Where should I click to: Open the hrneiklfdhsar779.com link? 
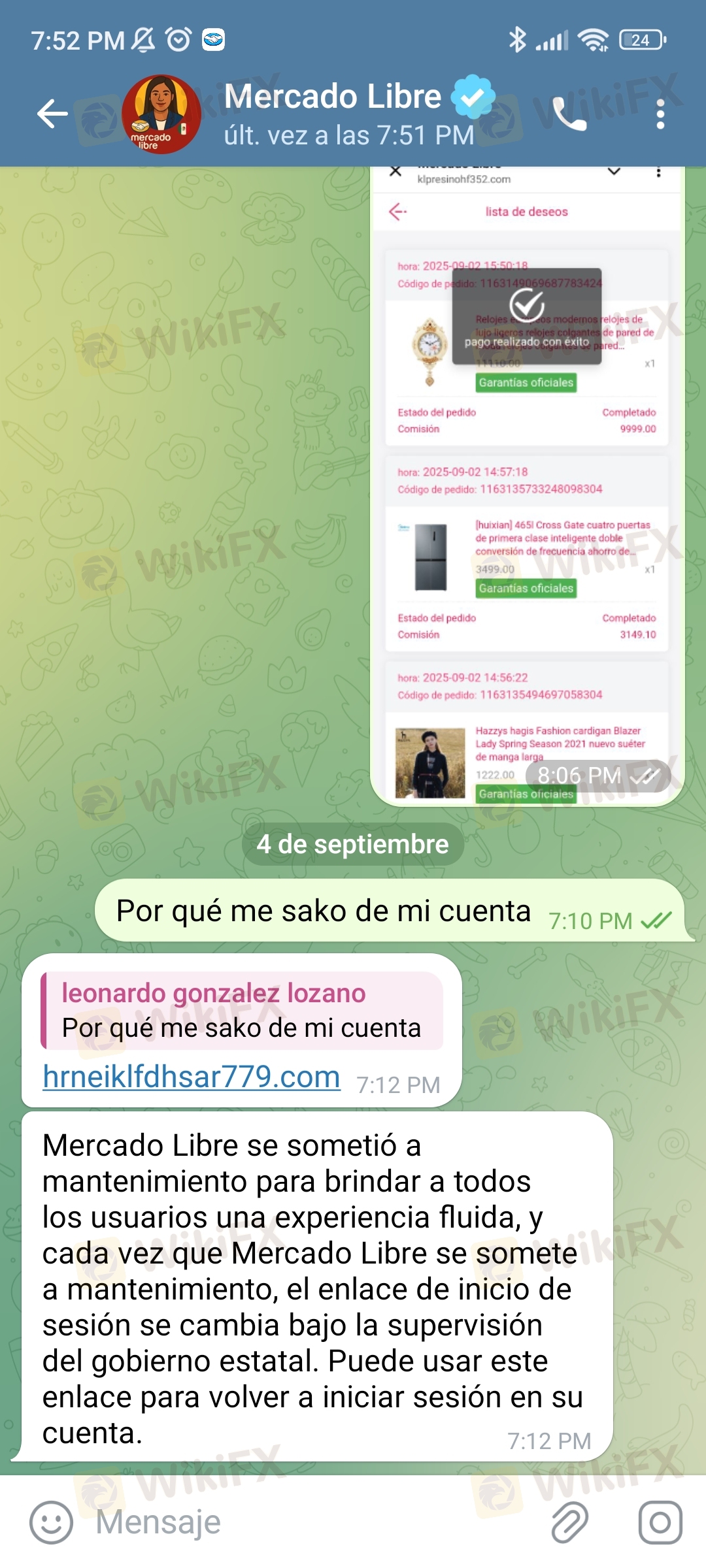[x=191, y=1077]
